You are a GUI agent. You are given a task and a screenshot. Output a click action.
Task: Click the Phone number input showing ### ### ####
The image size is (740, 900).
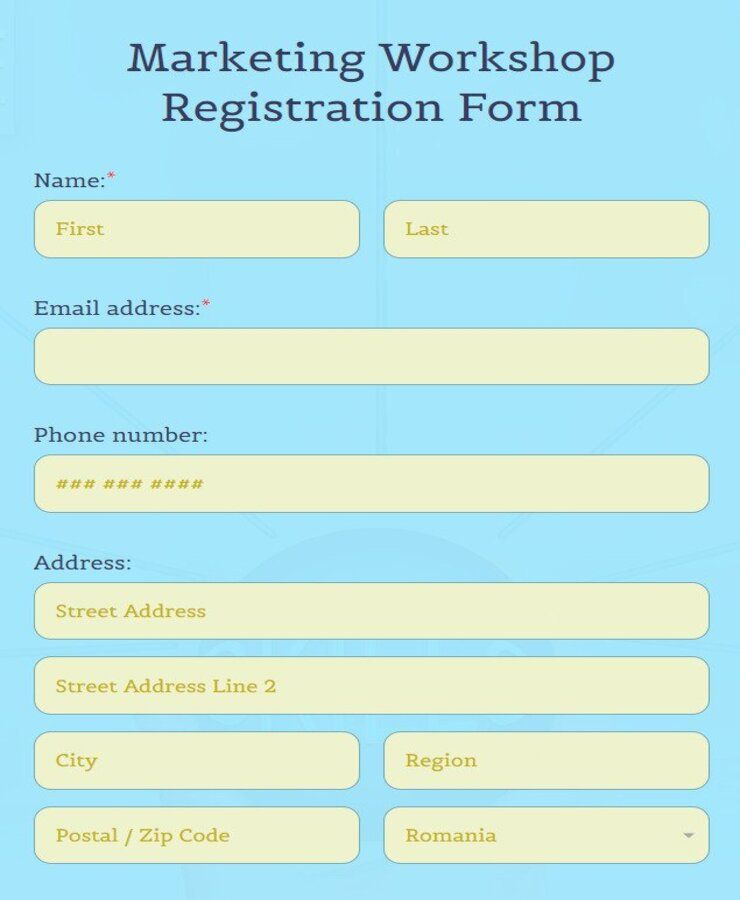370,483
